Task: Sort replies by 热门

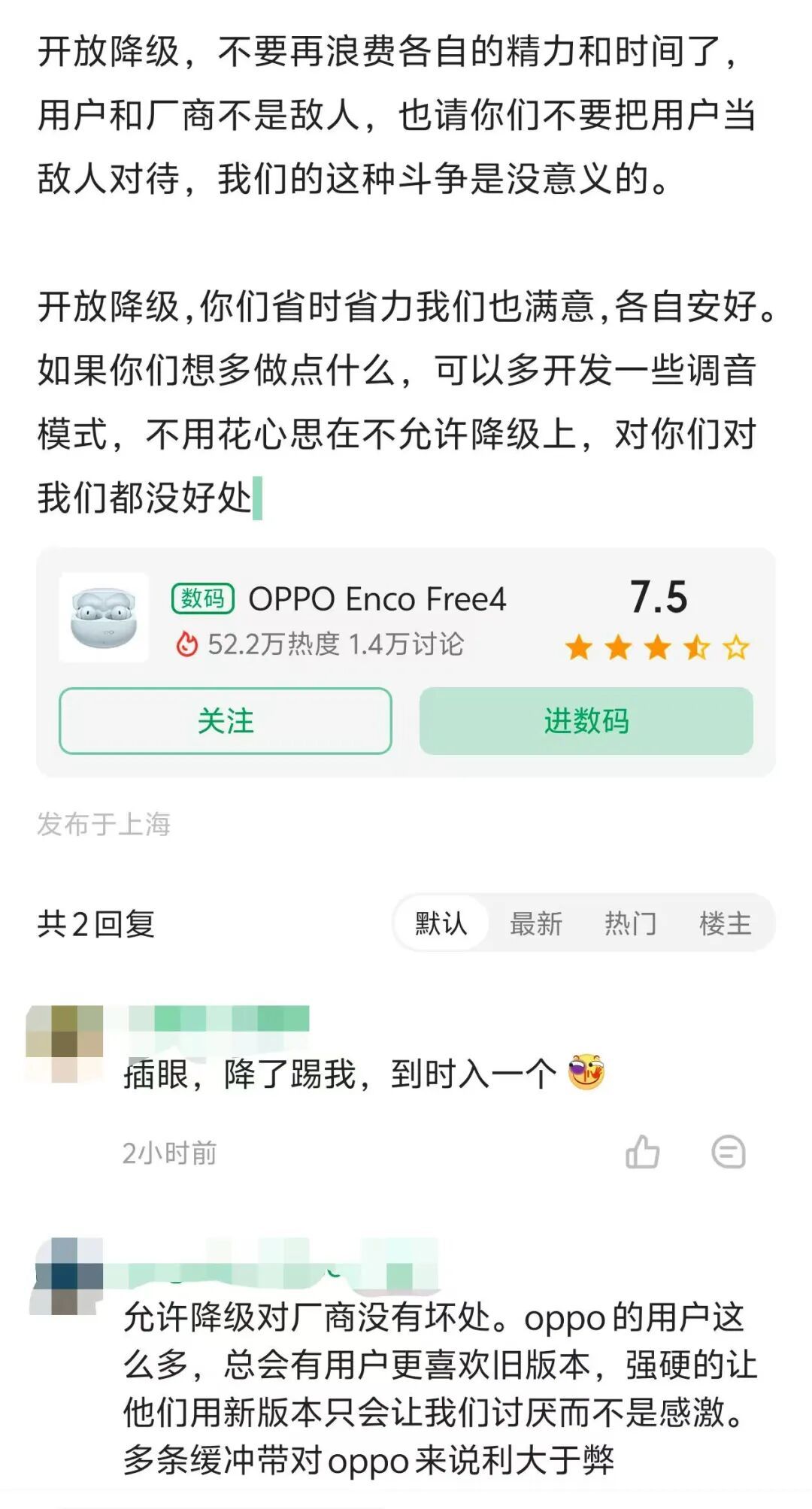Action: click(x=630, y=923)
